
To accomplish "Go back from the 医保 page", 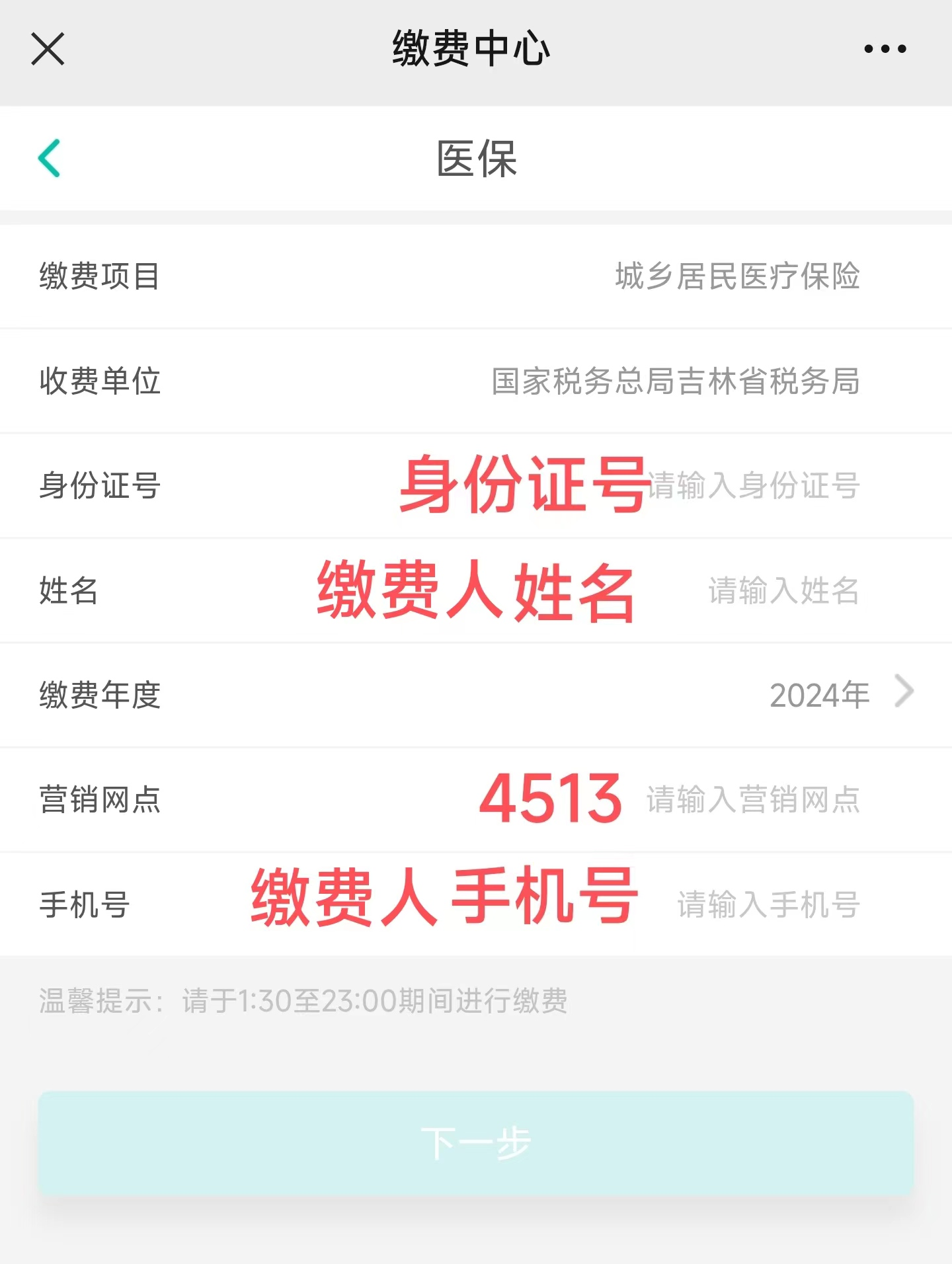I will [50, 158].
